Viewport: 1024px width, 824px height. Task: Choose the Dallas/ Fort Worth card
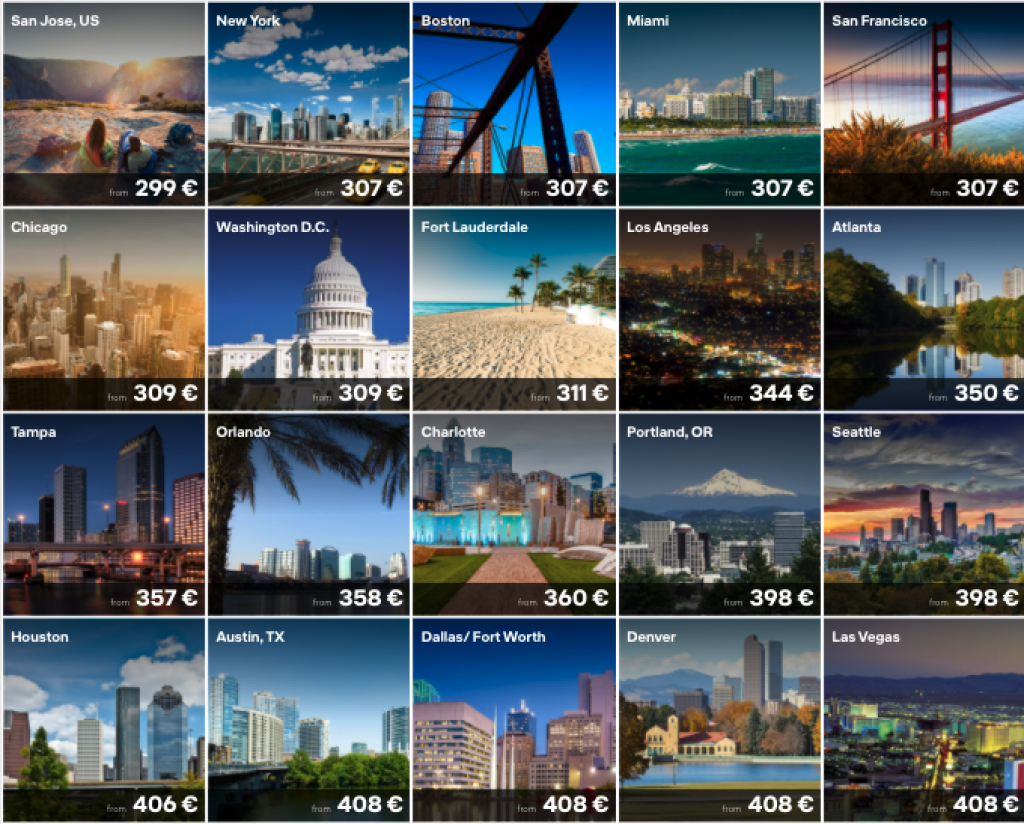pyautogui.click(x=514, y=720)
